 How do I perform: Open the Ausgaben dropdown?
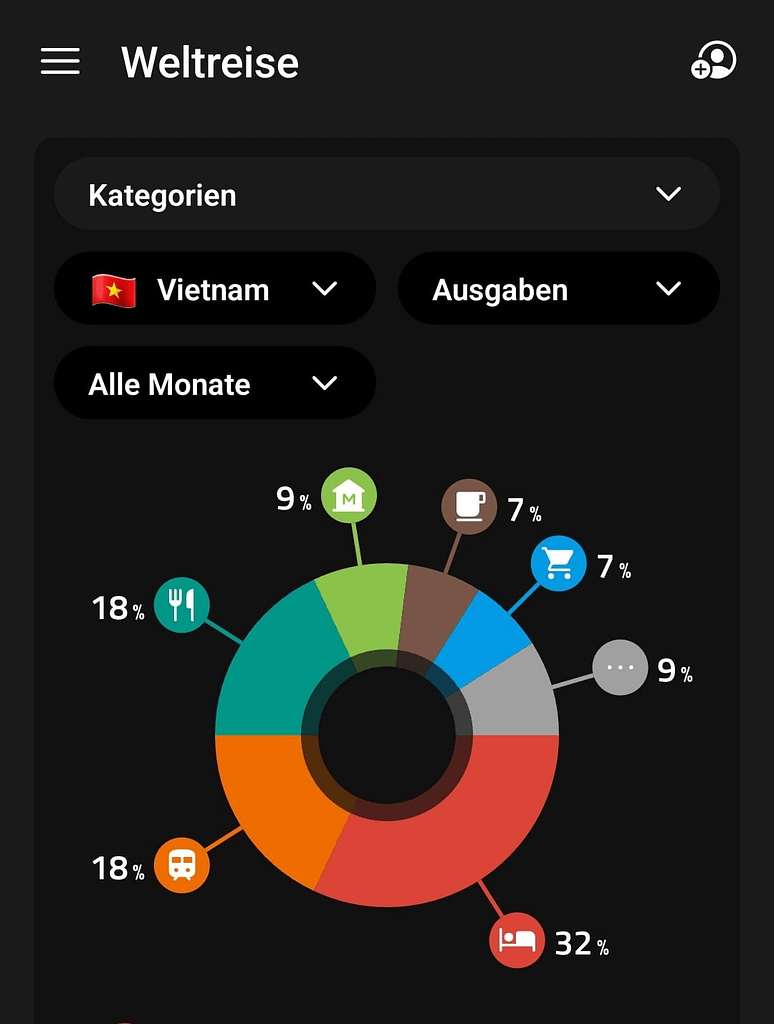tap(558, 289)
